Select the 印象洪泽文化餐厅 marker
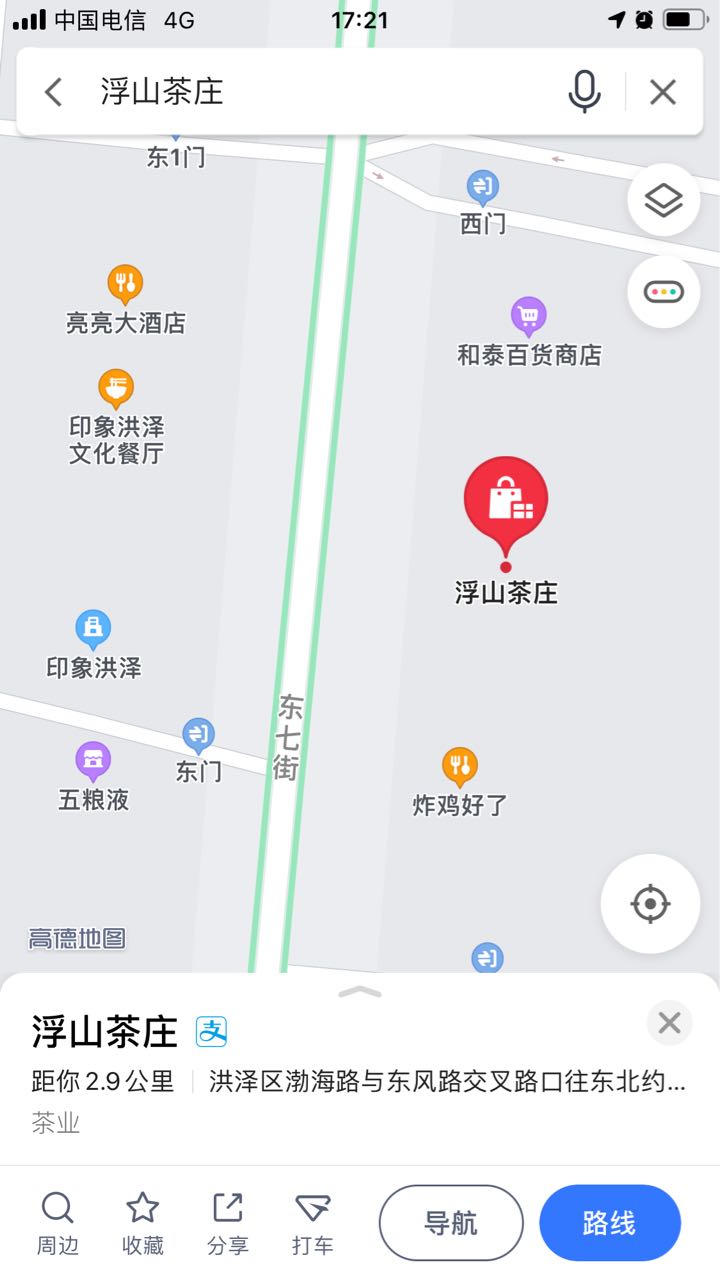Screen dimensions: 720x1280 [116, 389]
